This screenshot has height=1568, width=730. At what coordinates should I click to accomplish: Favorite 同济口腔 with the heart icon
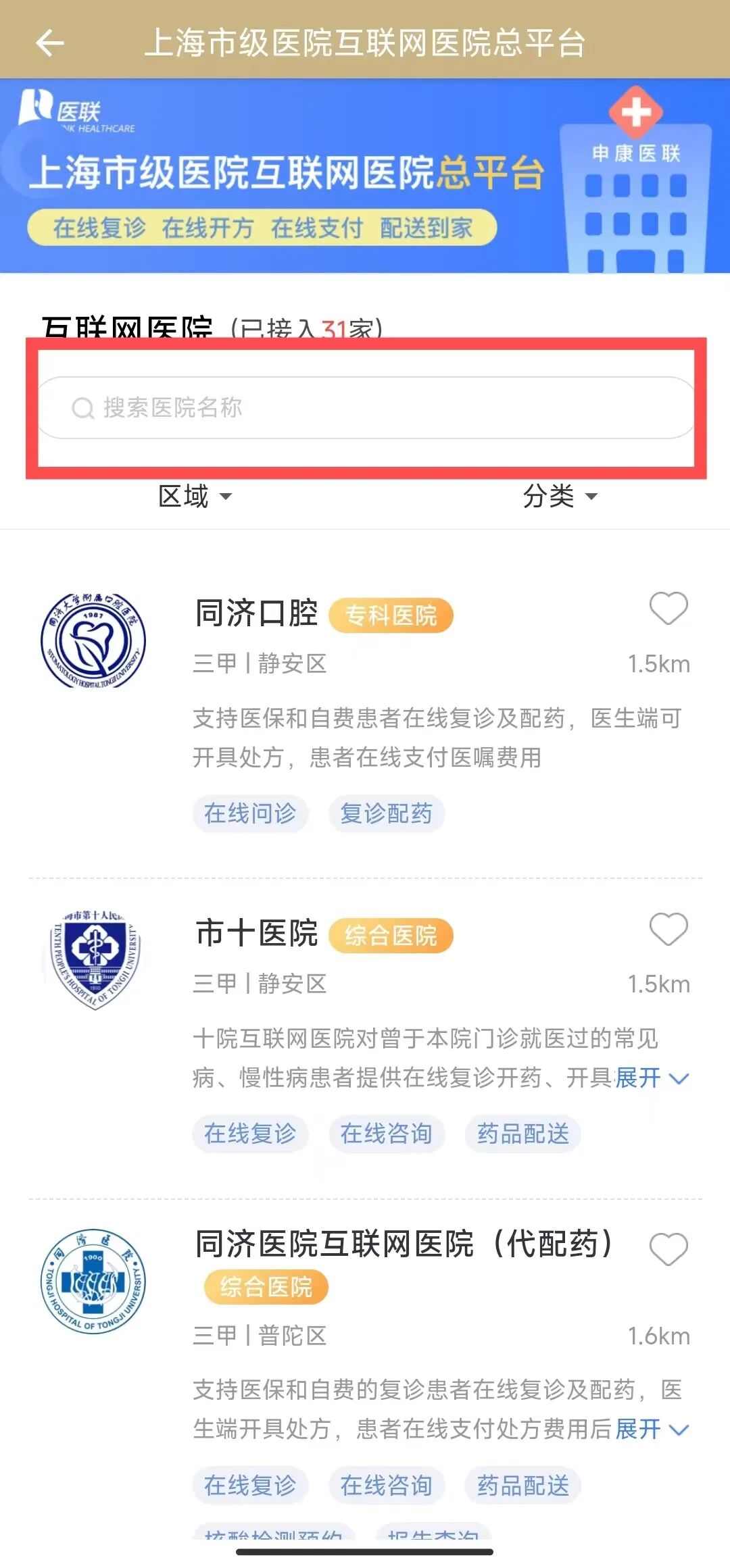668,609
